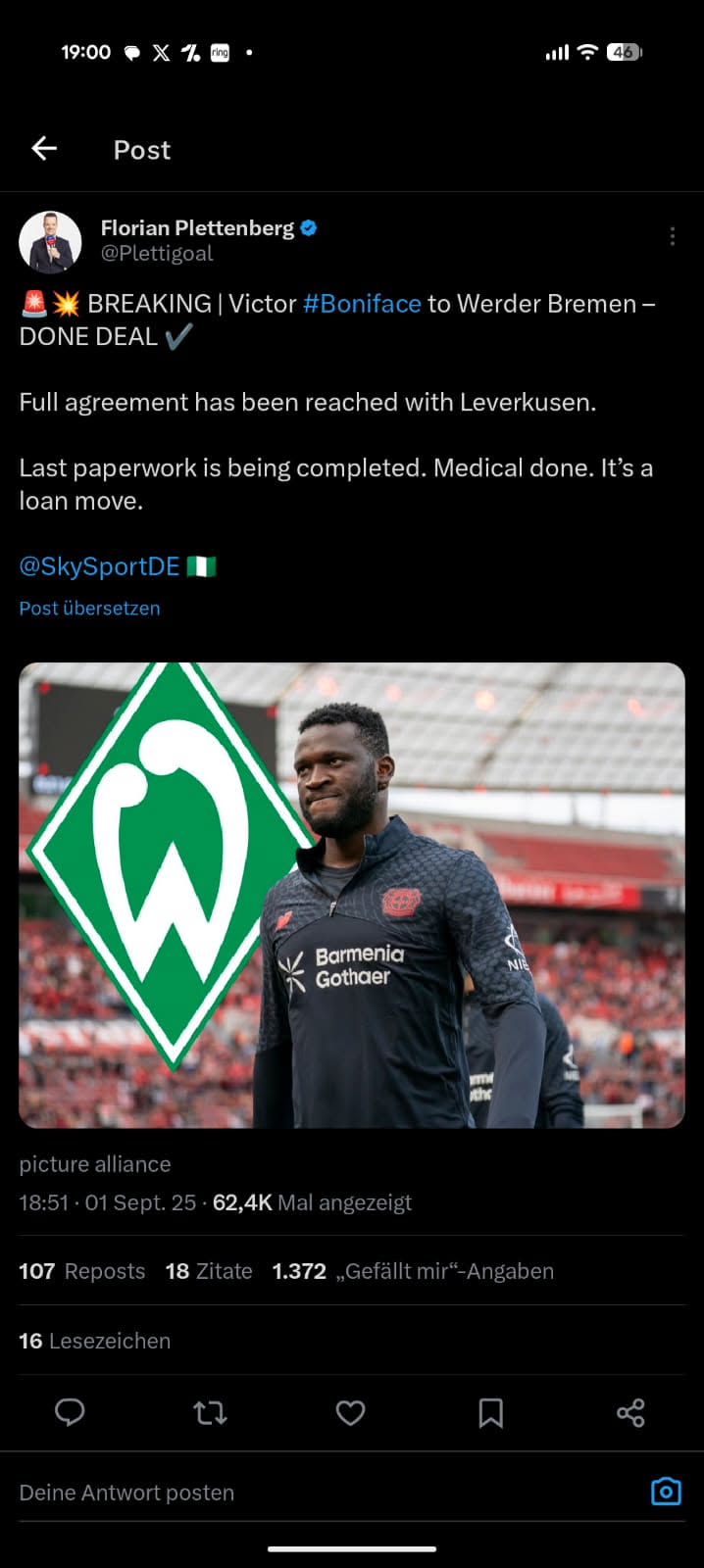The width and height of the screenshot is (704, 1568).
Task: View the 18 Zitate list
Action: [x=209, y=1271]
